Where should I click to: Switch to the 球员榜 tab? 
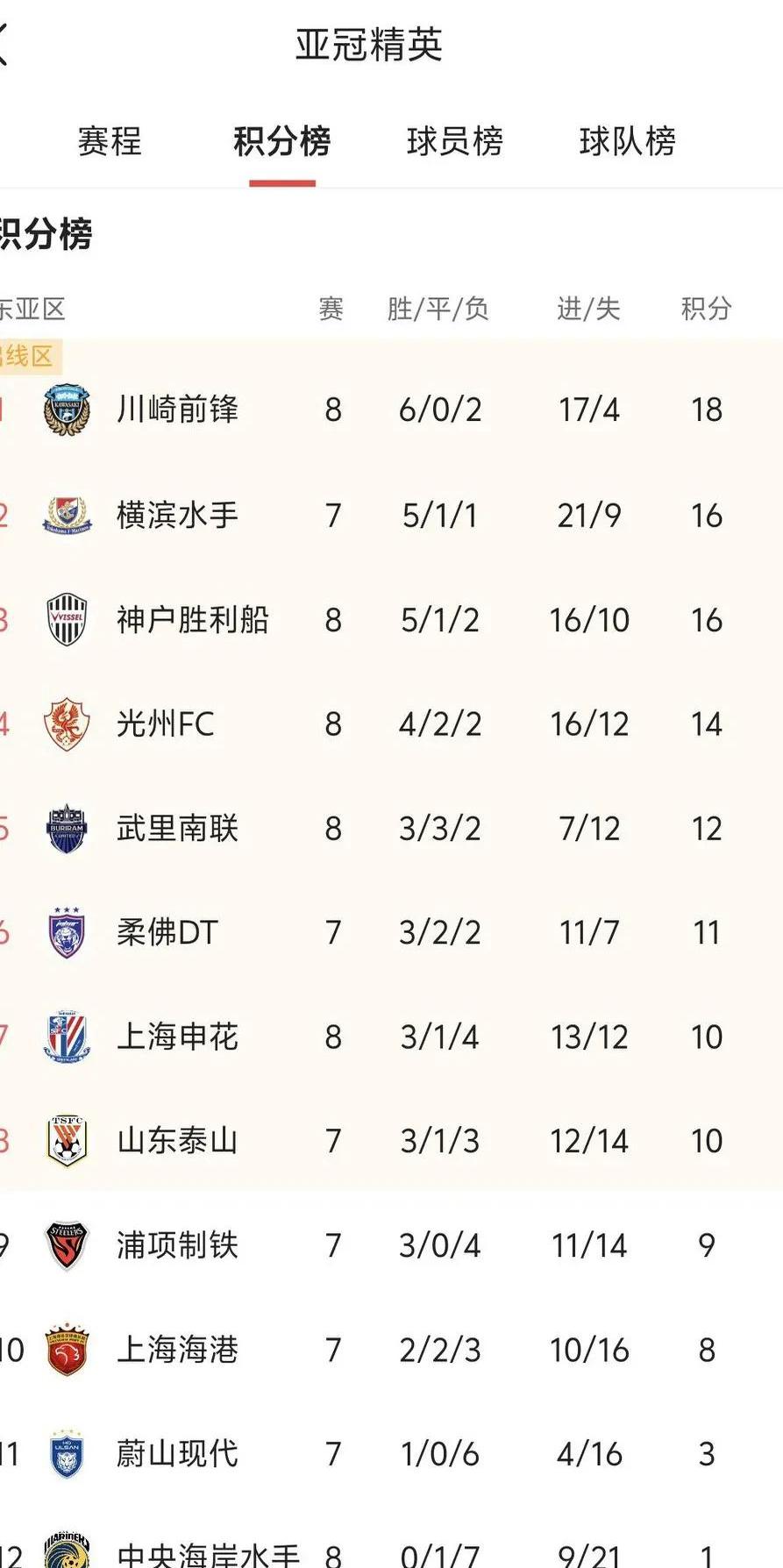click(x=454, y=141)
